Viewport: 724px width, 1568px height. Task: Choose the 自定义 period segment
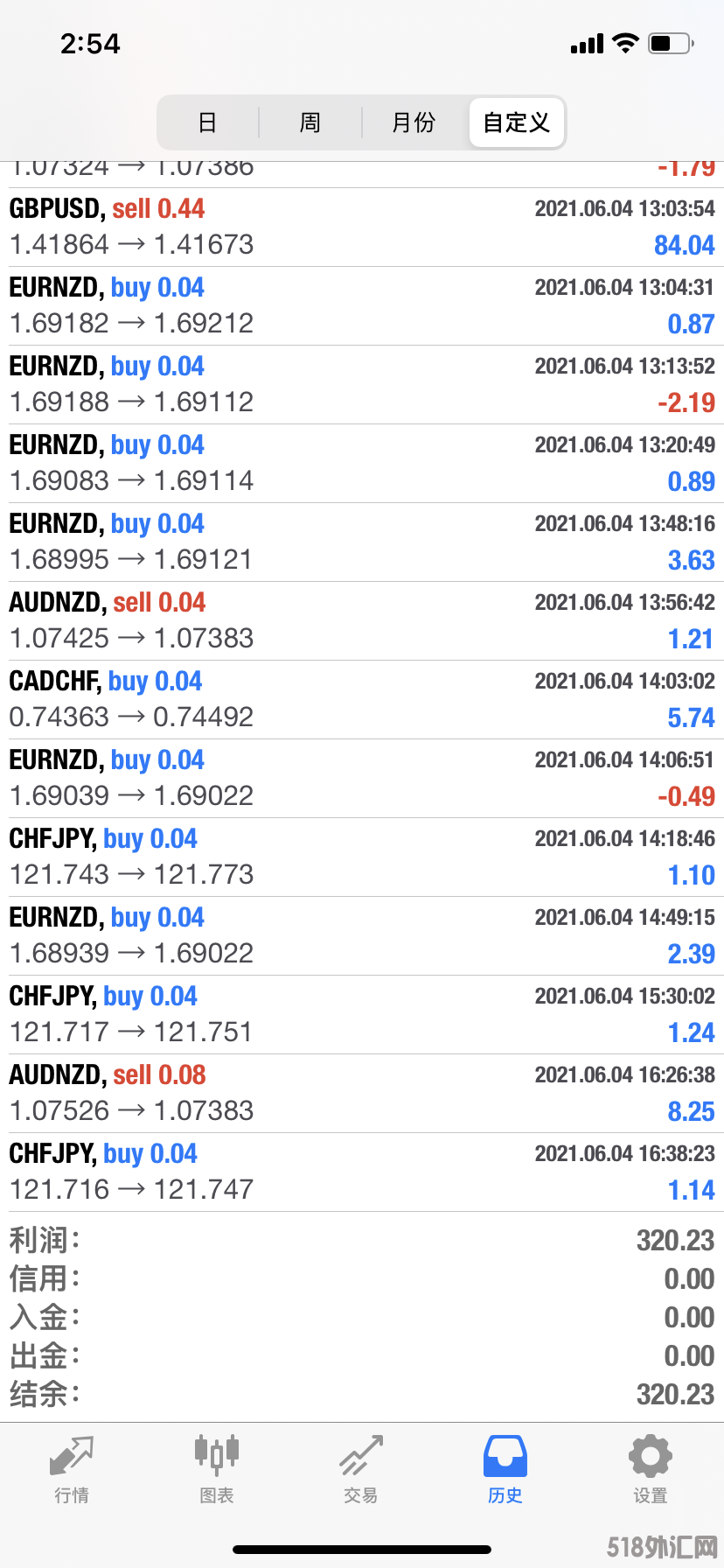tap(517, 122)
